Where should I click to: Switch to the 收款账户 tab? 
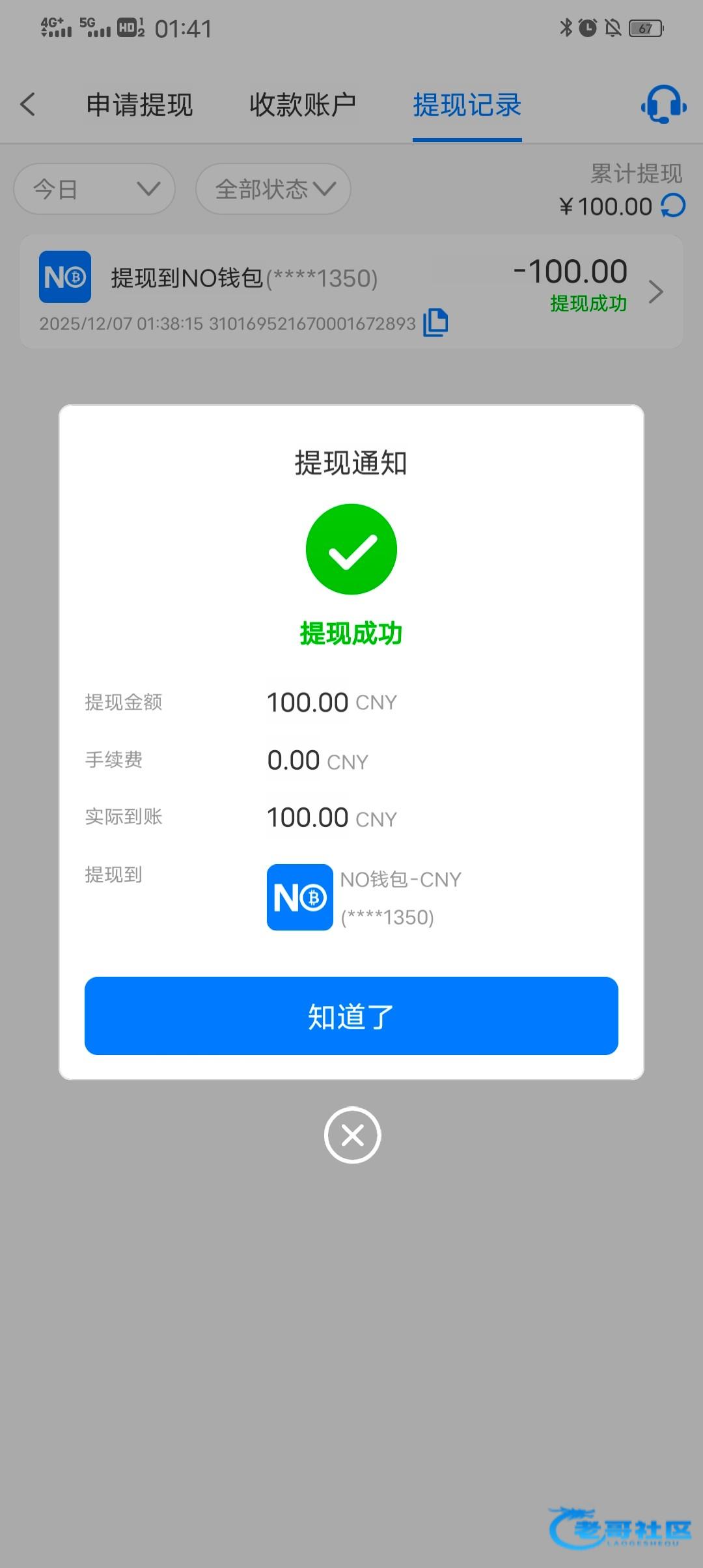pyautogui.click(x=302, y=105)
